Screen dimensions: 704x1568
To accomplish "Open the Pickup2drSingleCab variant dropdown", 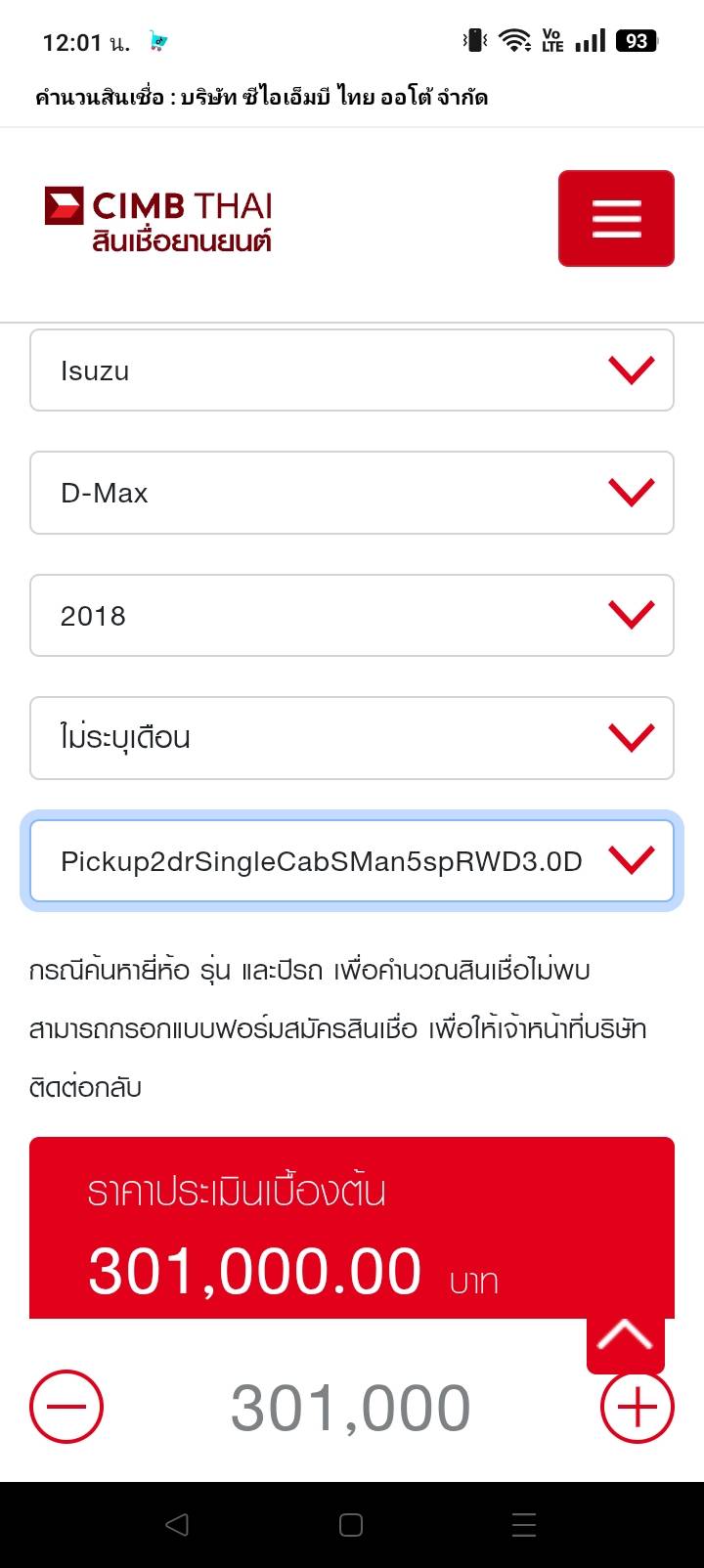I will pos(352,860).
